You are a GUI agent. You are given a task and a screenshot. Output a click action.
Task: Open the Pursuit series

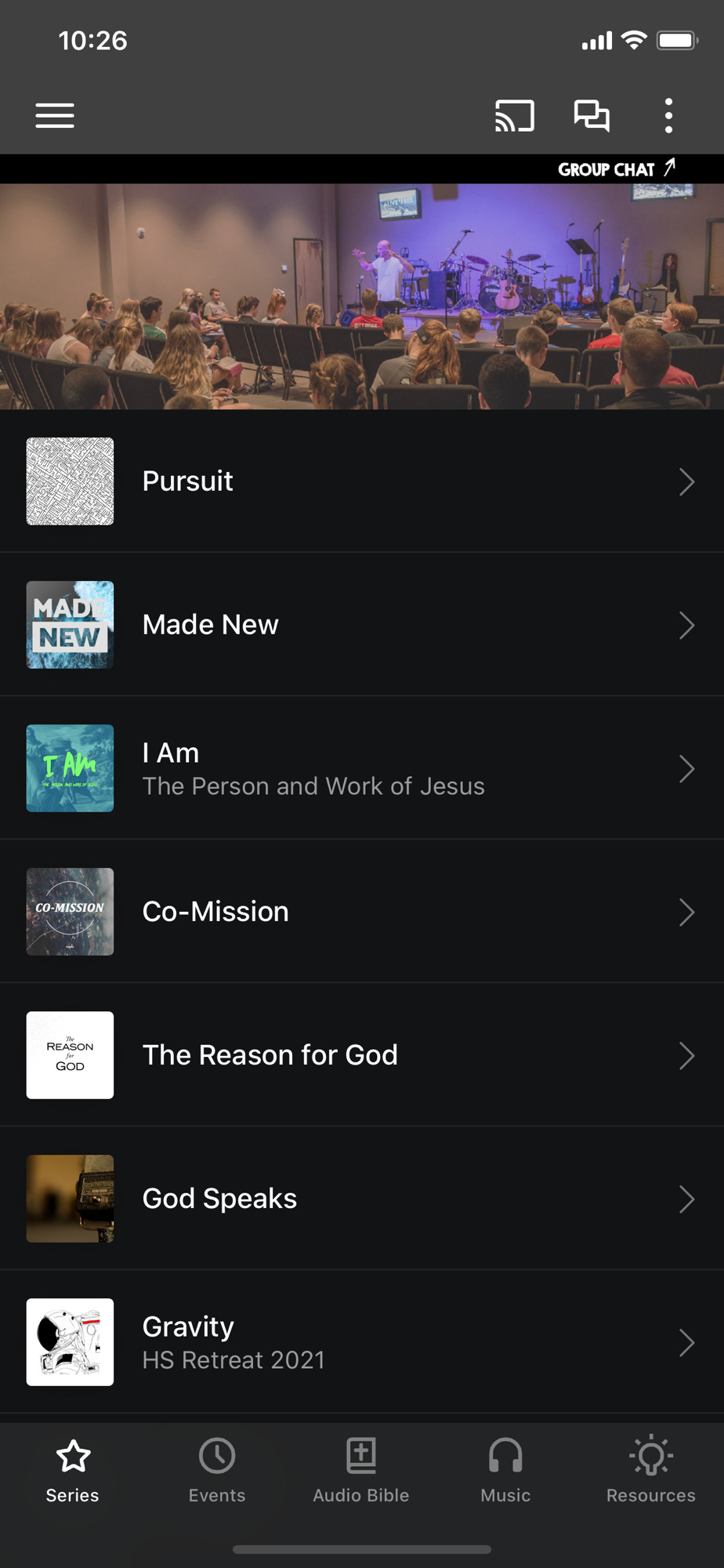tap(361, 481)
